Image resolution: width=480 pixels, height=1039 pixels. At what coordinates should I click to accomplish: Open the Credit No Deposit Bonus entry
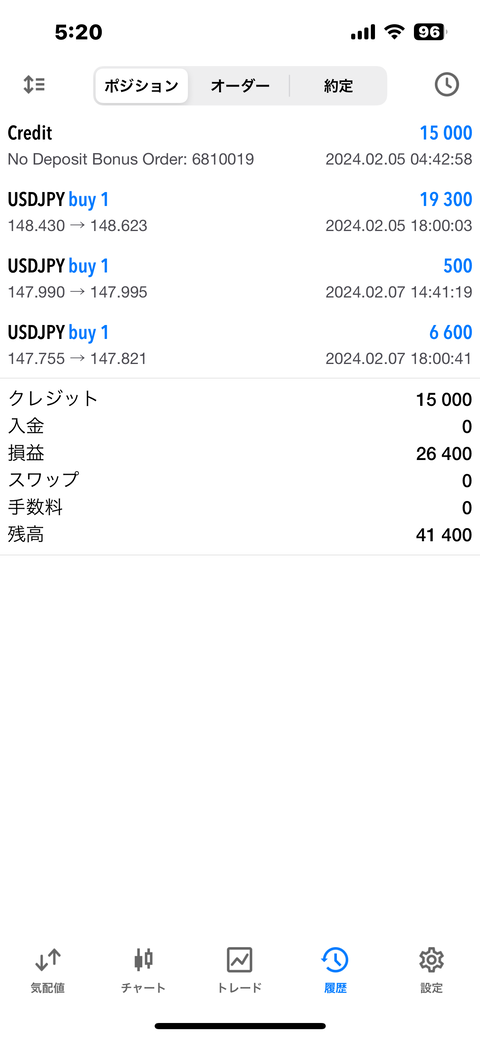point(240,146)
